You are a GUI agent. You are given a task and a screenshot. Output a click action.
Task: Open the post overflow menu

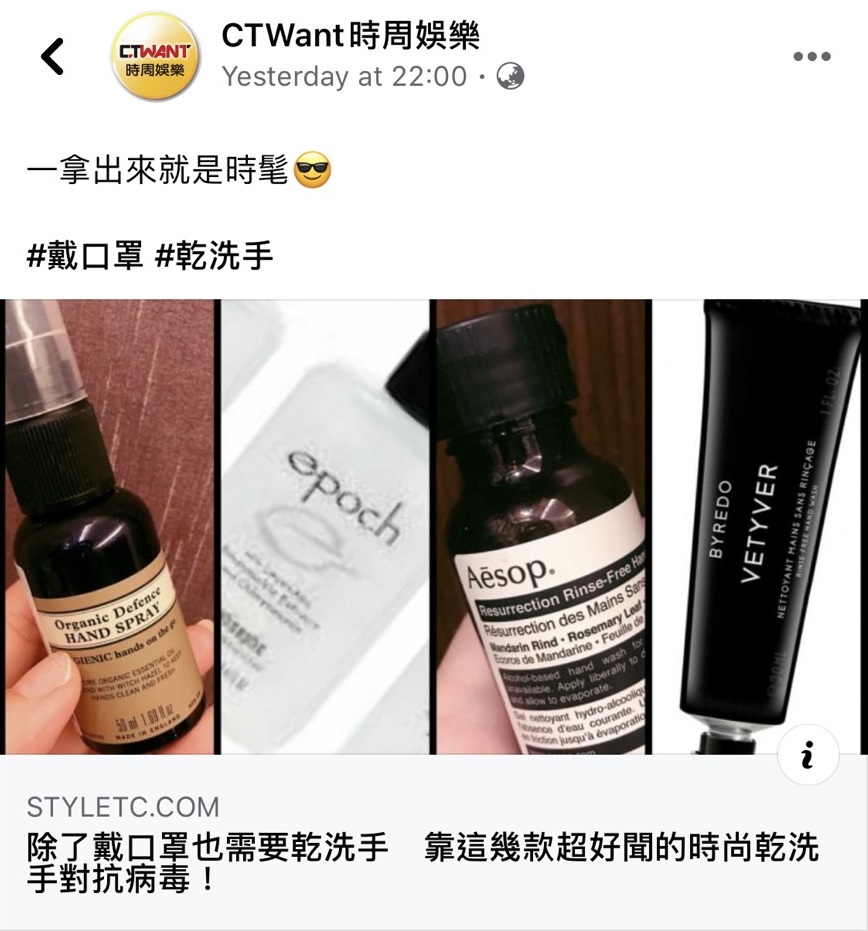[811, 57]
